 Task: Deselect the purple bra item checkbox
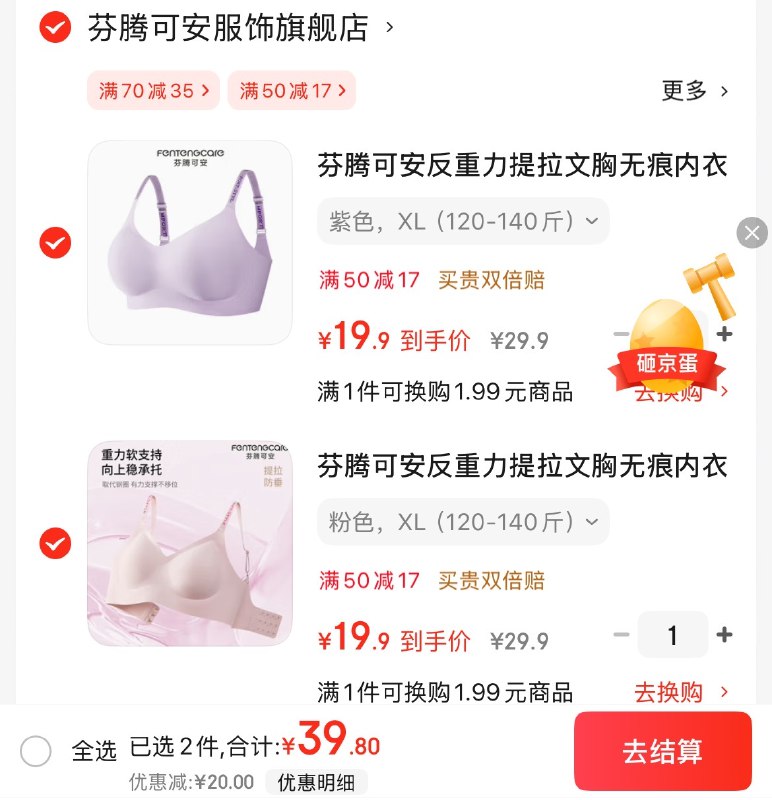tap(54, 243)
